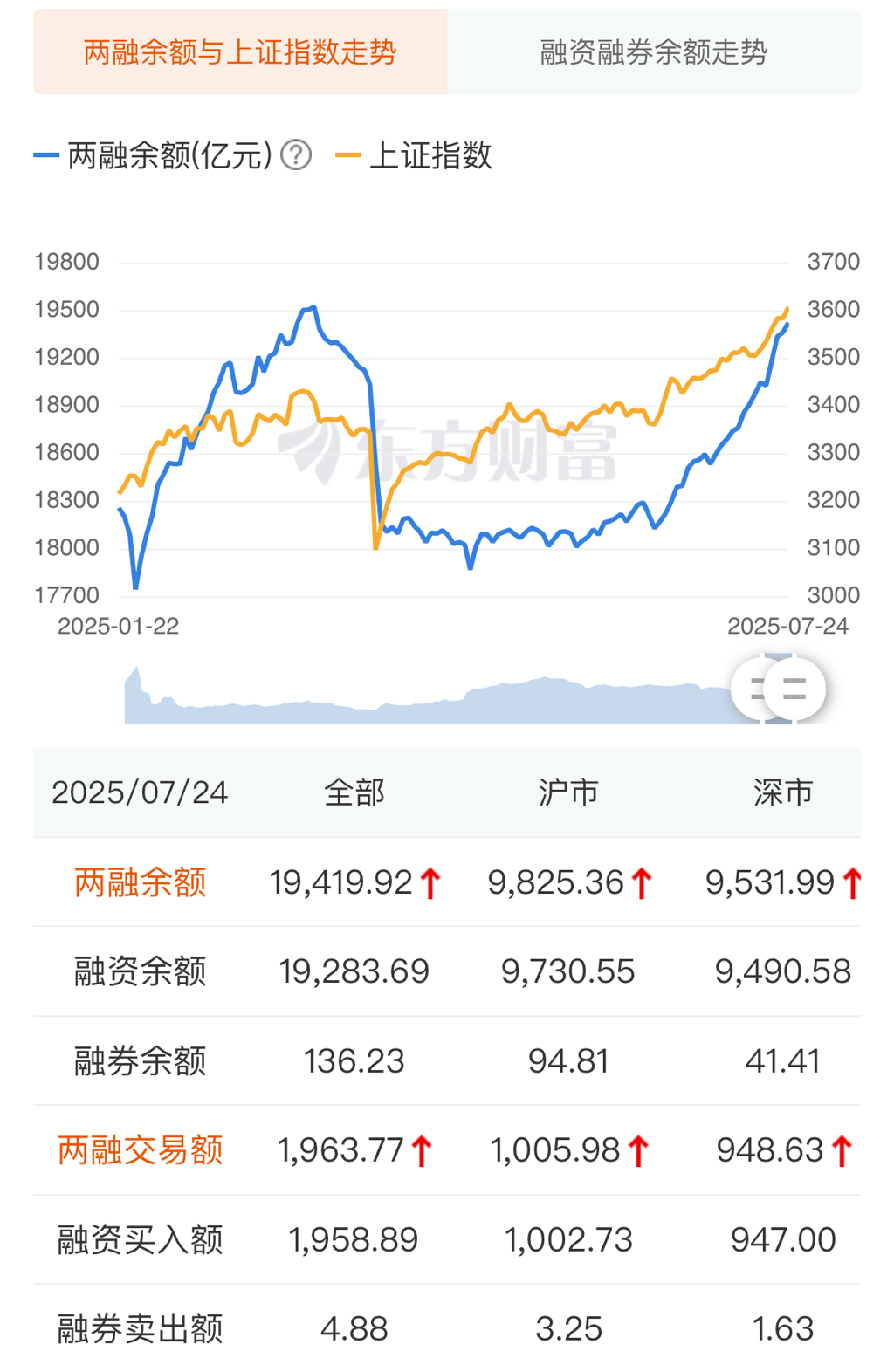The width and height of the screenshot is (894, 1372).
Task: Tap the date range handle under the chart
Action: pyautogui.click(x=791, y=689)
